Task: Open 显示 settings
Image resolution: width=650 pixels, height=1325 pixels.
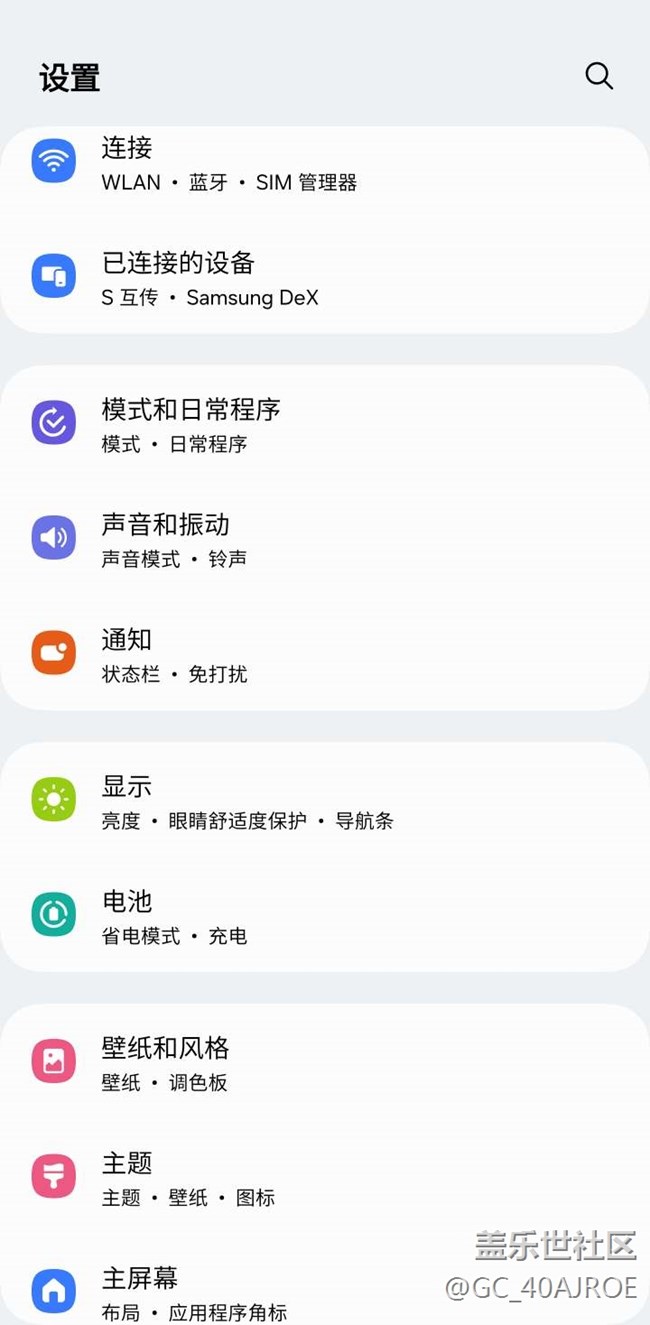Action: point(325,801)
